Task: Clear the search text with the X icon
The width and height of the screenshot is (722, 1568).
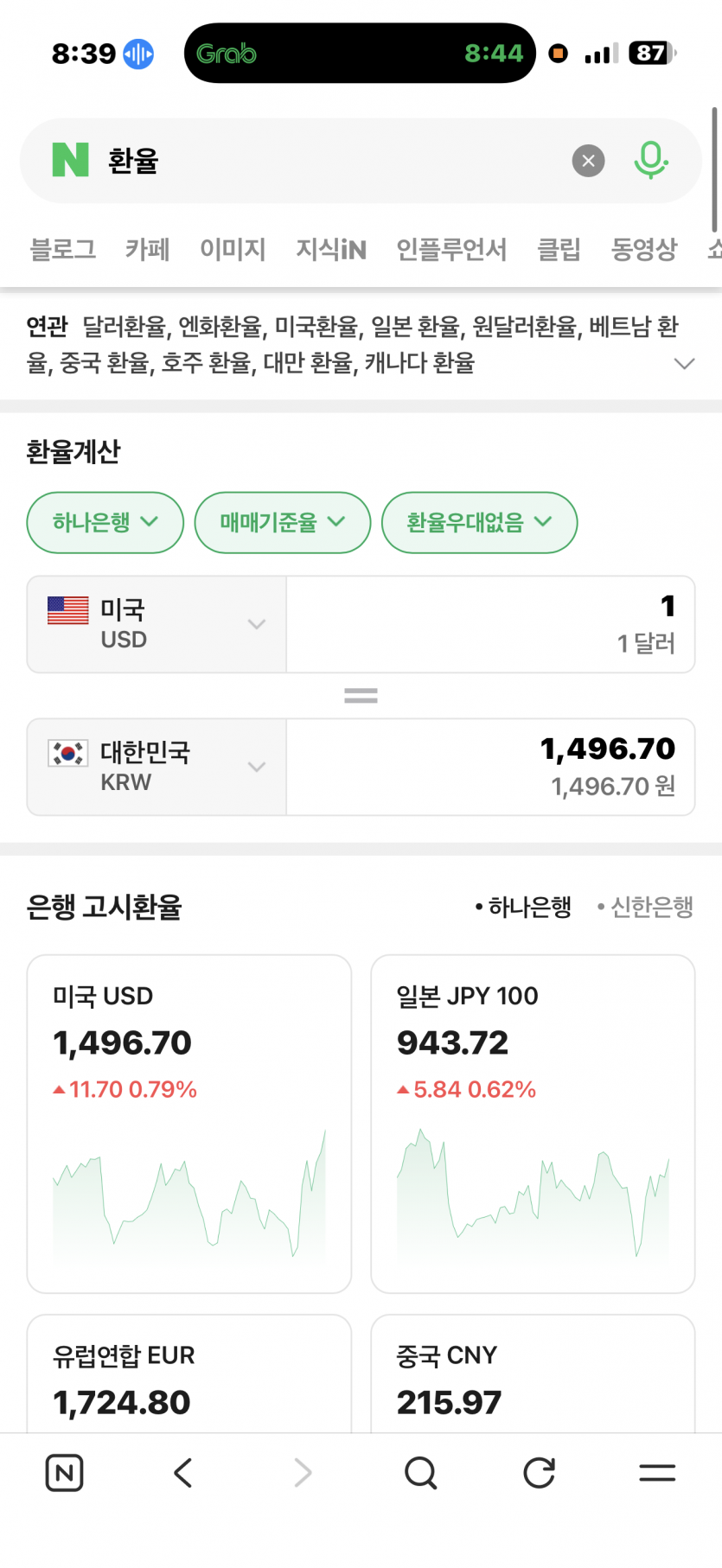Action: click(x=588, y=161)
